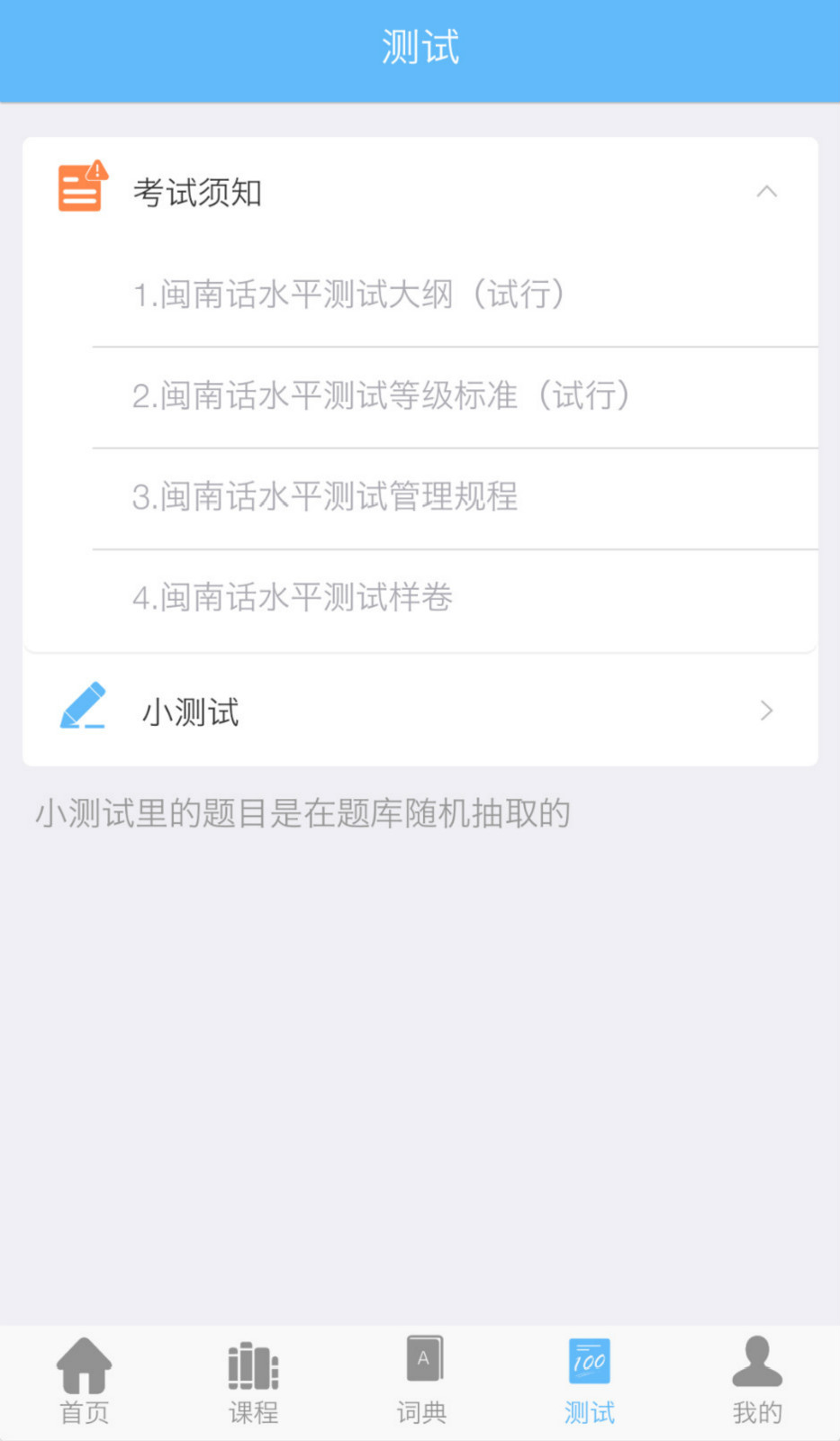The height and width of the screenshot is (1441, 840).
Task: Open 小测试 using the right arrow chevron
Action: pos(766,711)
